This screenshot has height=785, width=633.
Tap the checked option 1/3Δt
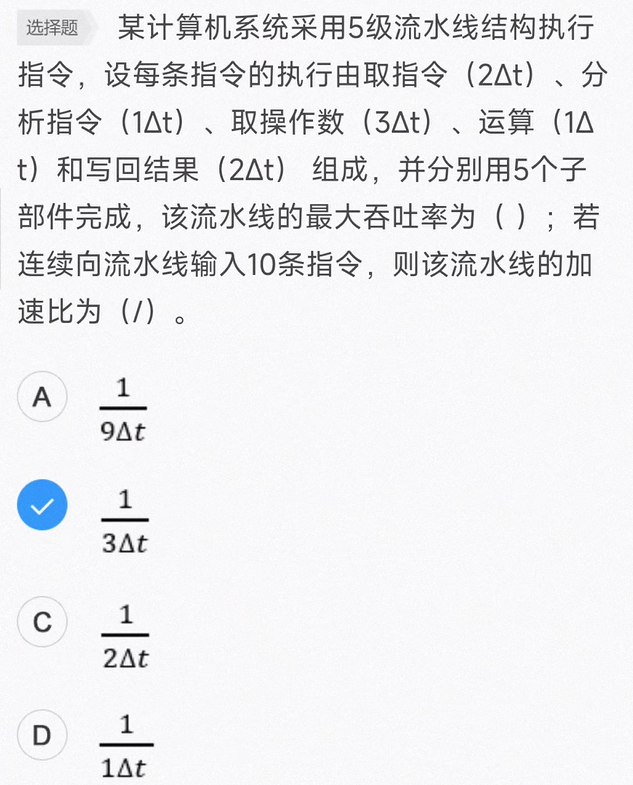coord(42,508)
